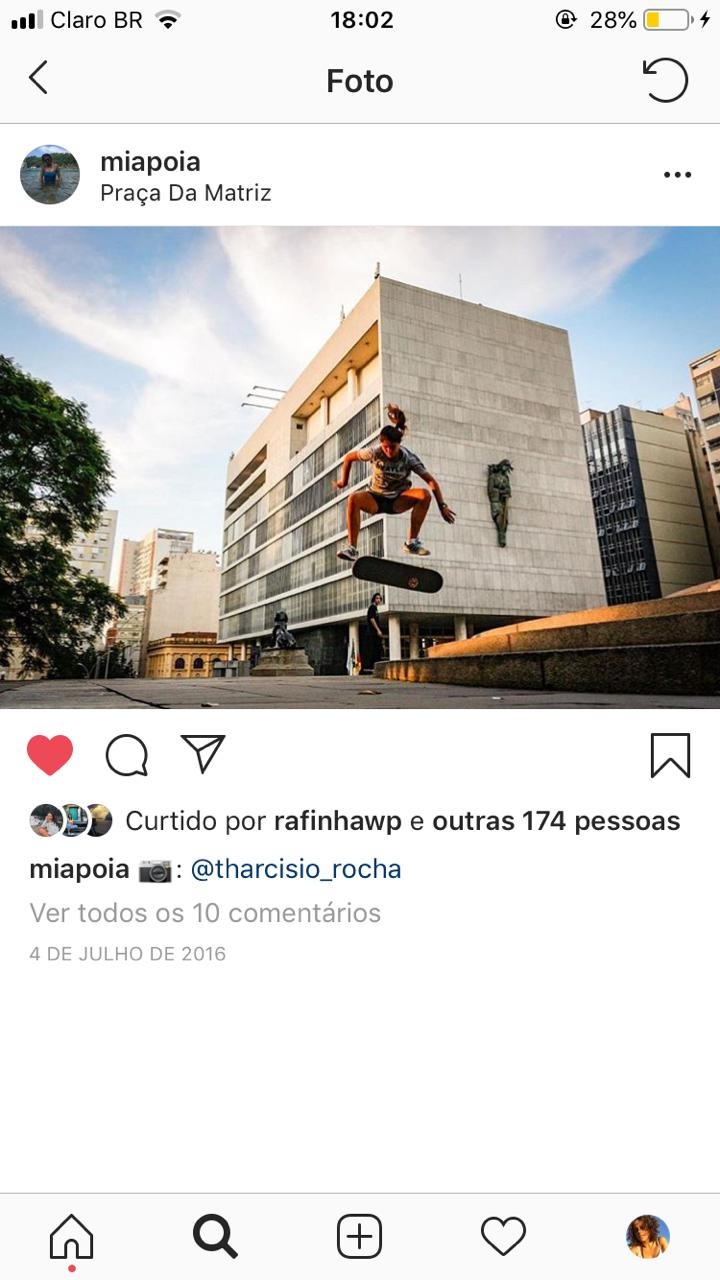Viewport: 720px width, 1280px height.
Task: Refresh the post with the reload icon
Action: 665,80
